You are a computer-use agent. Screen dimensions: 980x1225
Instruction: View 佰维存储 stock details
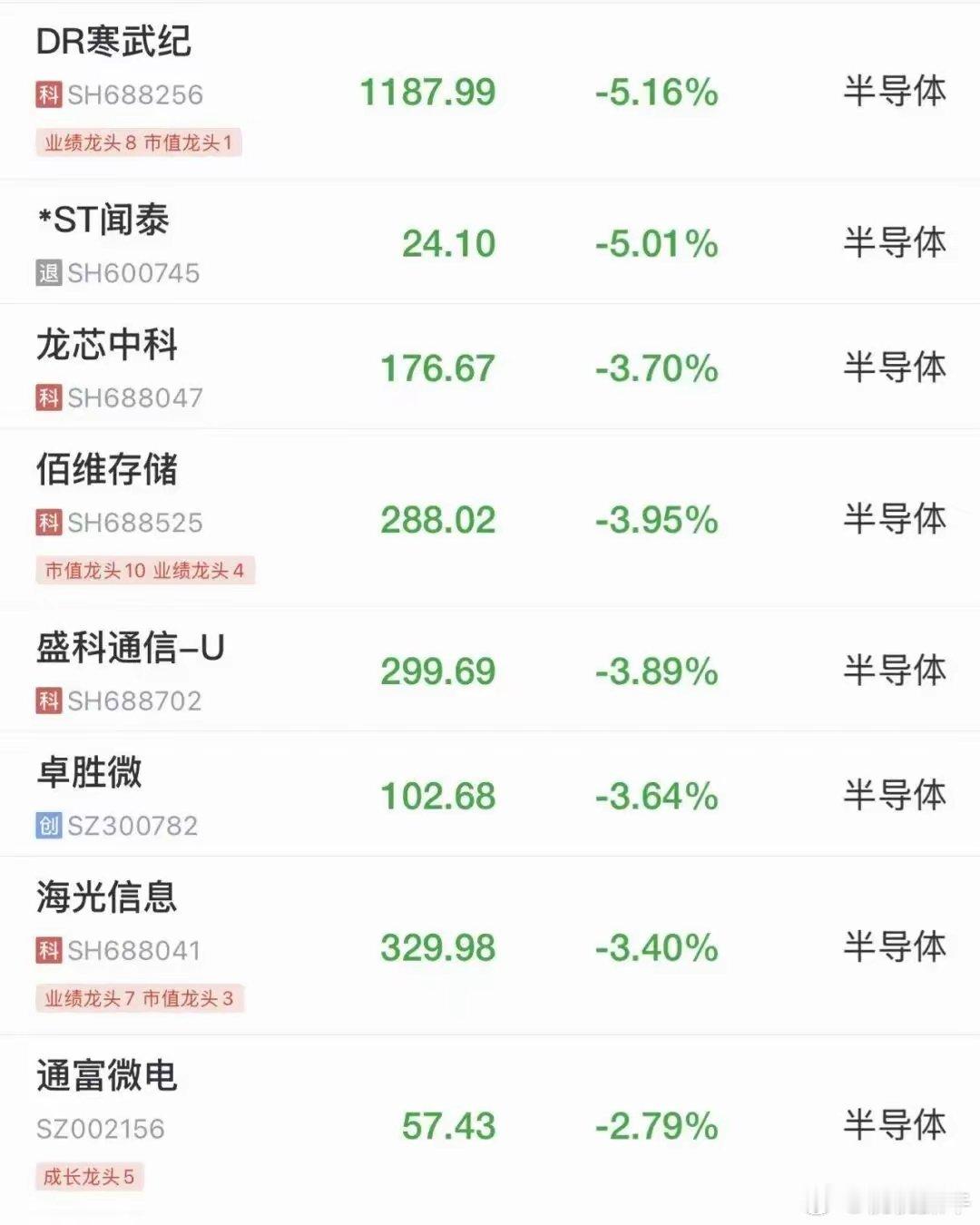point(490,518)
